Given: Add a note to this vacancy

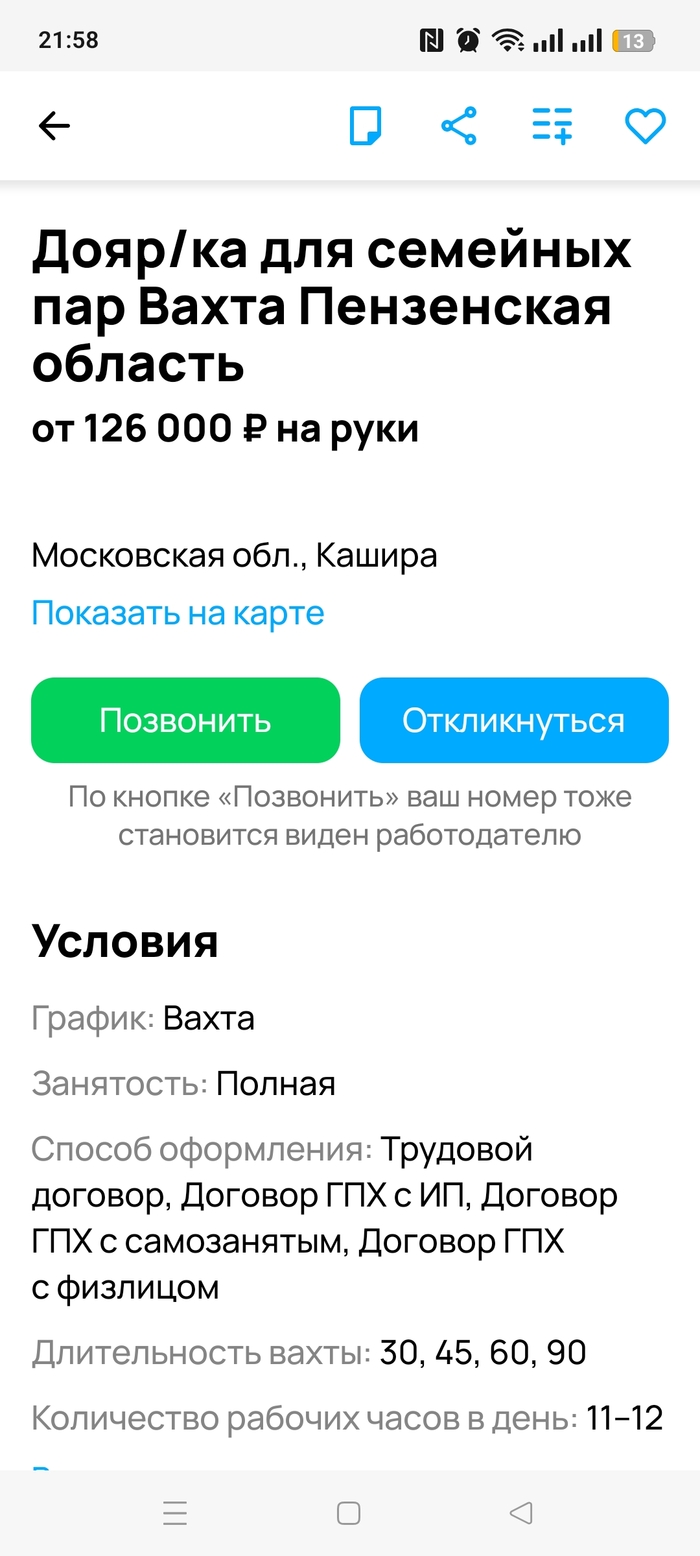Looking at the screenshot, I should click(365, 126).
